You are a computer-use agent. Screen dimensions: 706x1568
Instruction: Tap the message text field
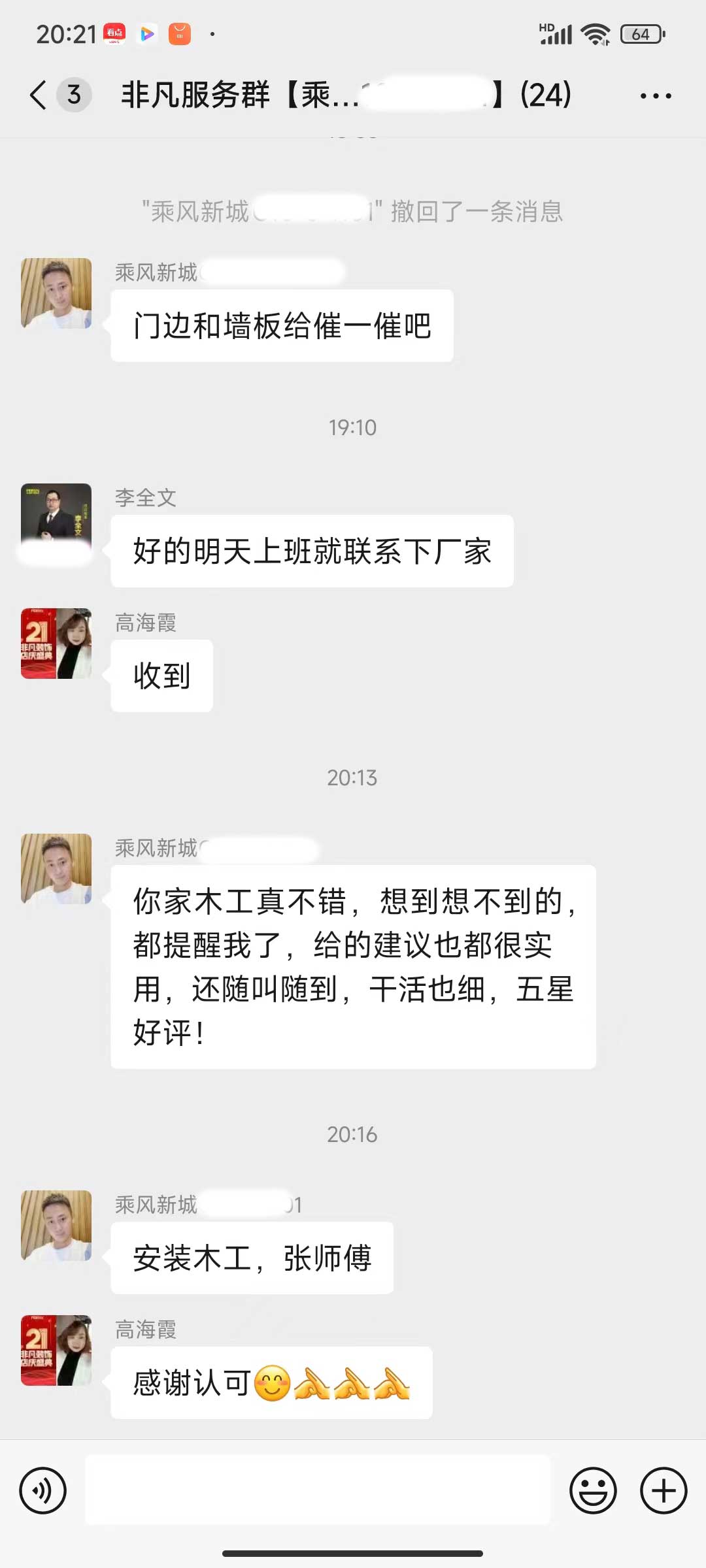318,1490
